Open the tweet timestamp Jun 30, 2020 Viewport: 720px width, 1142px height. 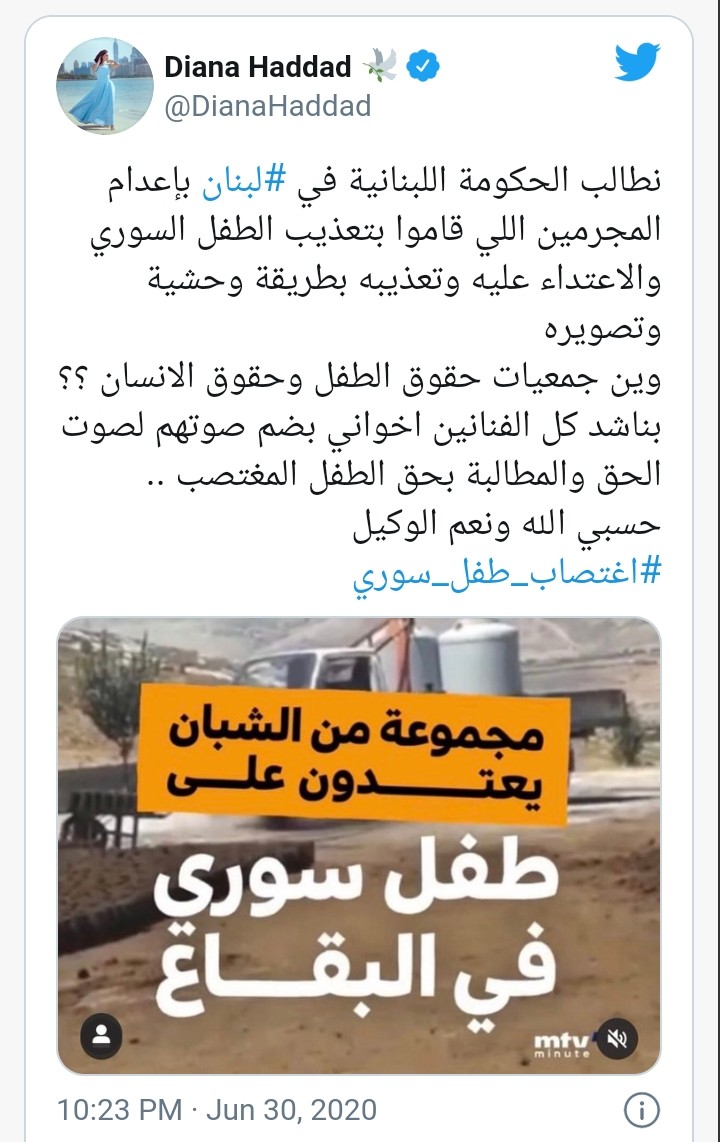(216, 1109)
